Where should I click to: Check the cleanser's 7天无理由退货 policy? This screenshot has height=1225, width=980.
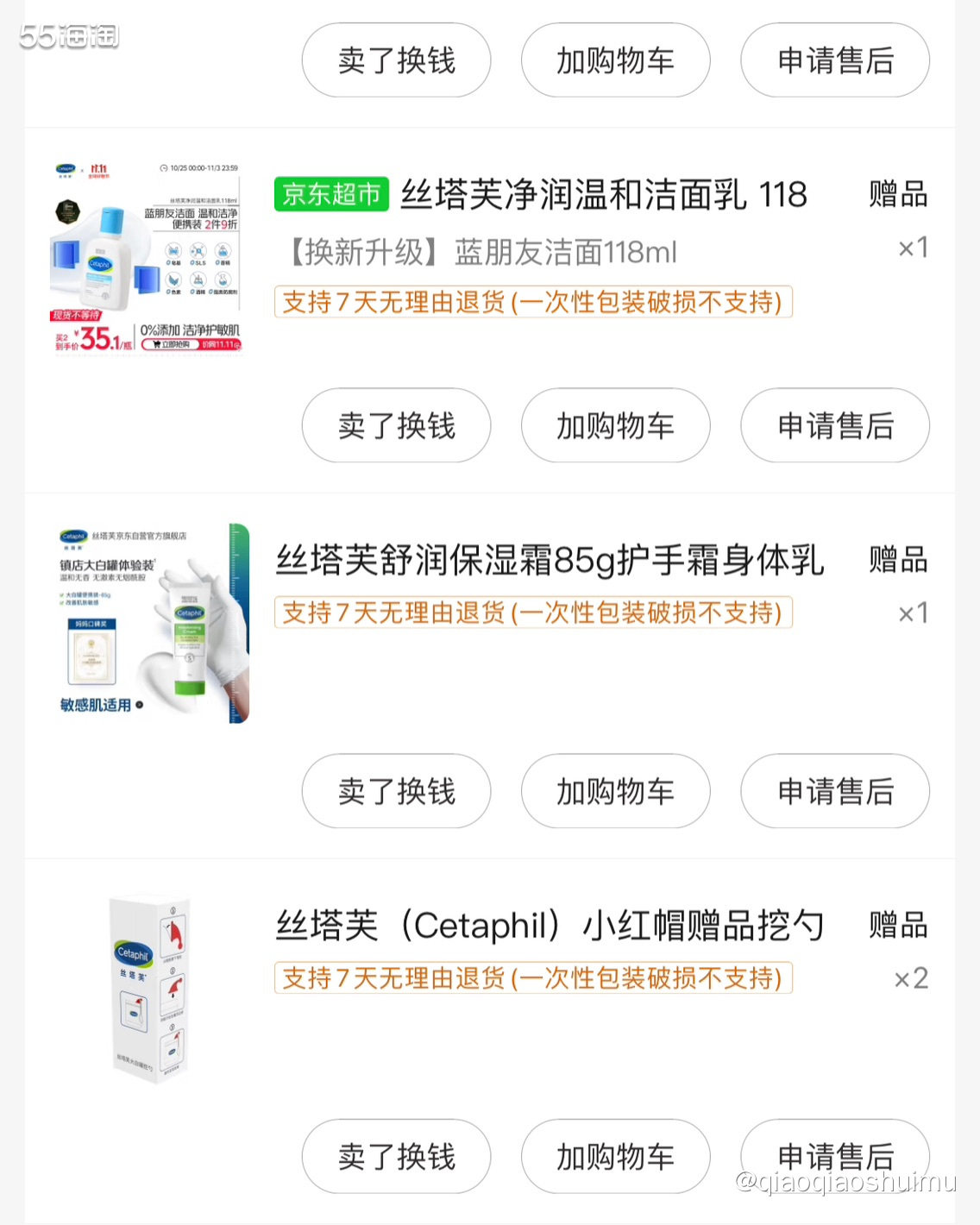click(531, 303)
